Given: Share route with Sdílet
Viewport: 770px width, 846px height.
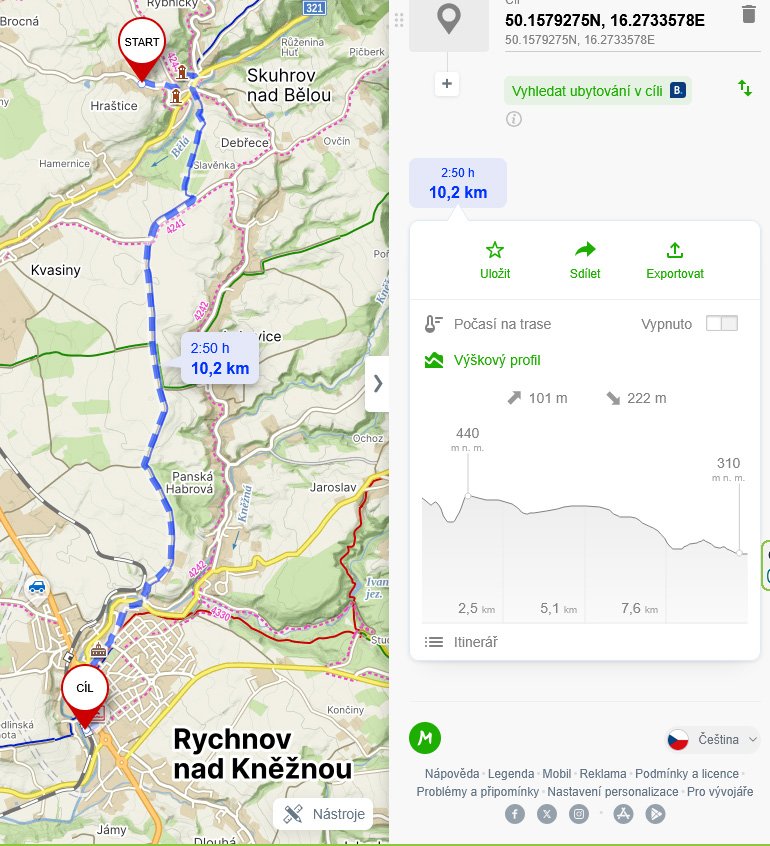Looking at the screenshot, I should [x=585, y=260].
